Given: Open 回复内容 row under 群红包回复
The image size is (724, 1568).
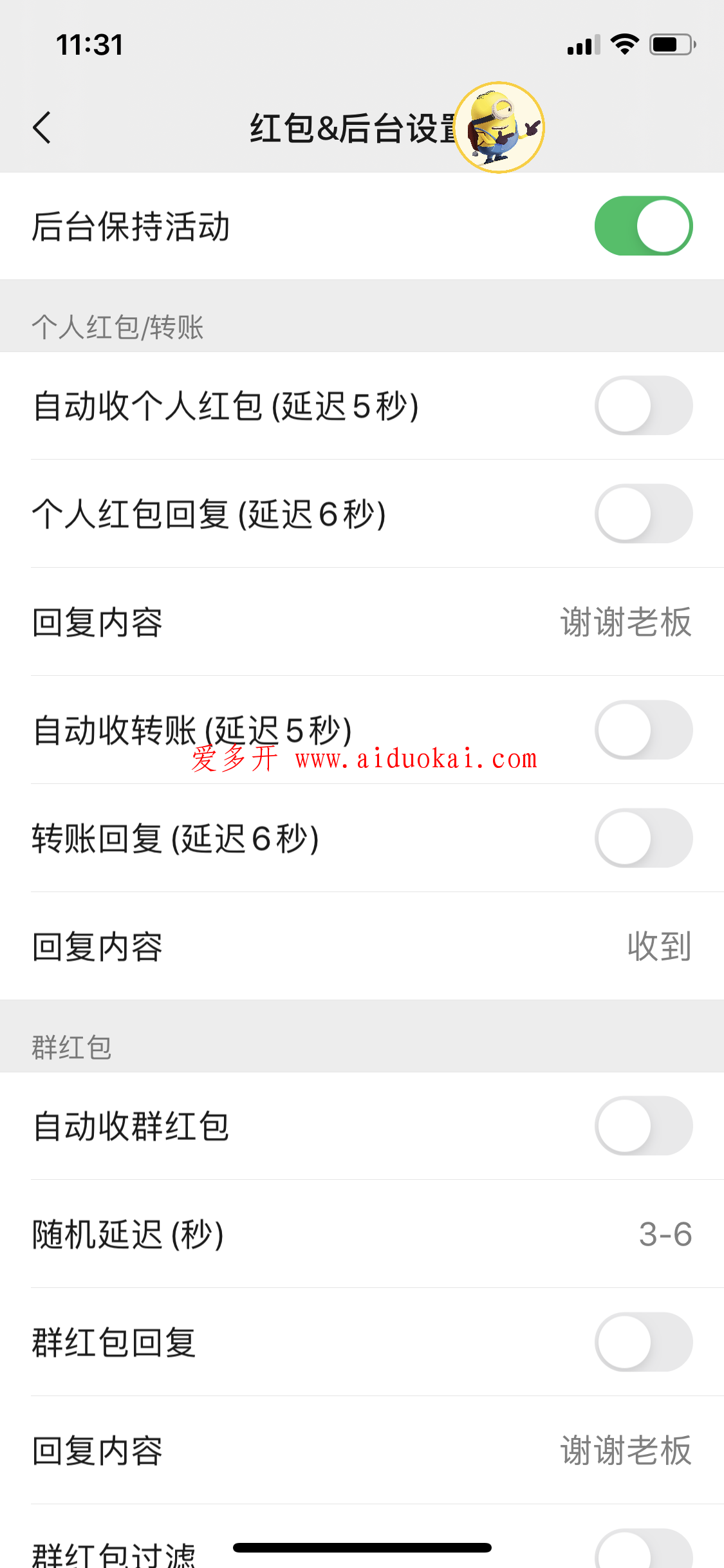Looking at the screenshot, I should click(x=362, y=1450).
